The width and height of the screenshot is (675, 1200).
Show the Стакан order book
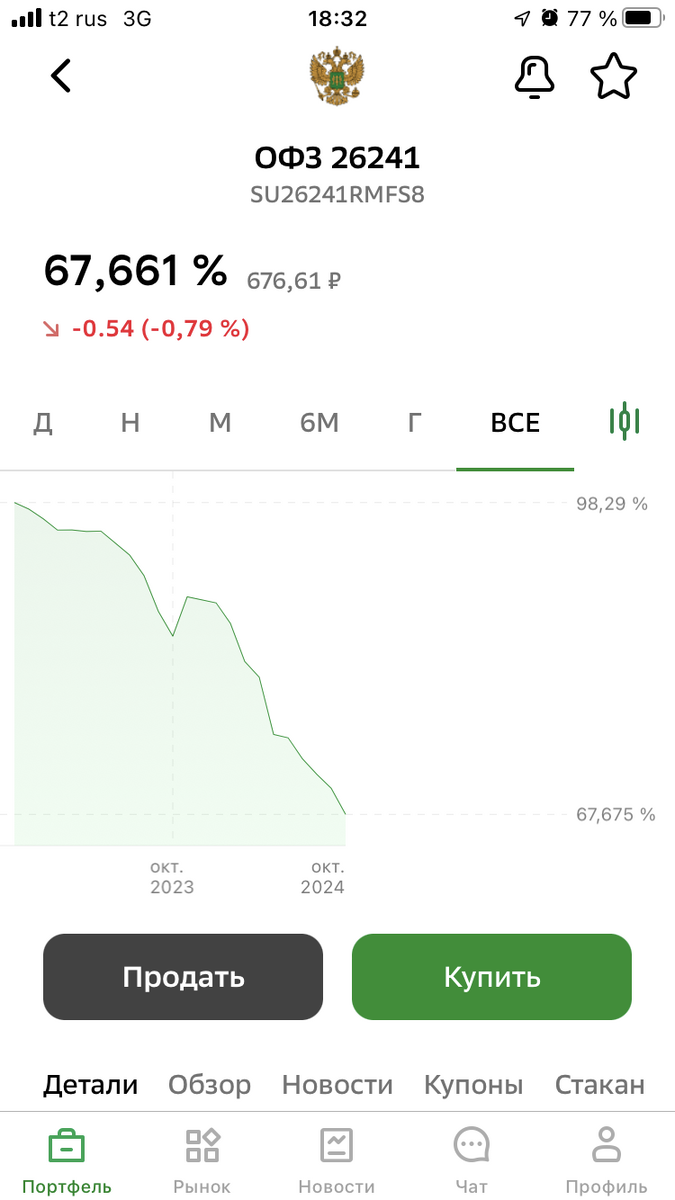click(600, 1085)
